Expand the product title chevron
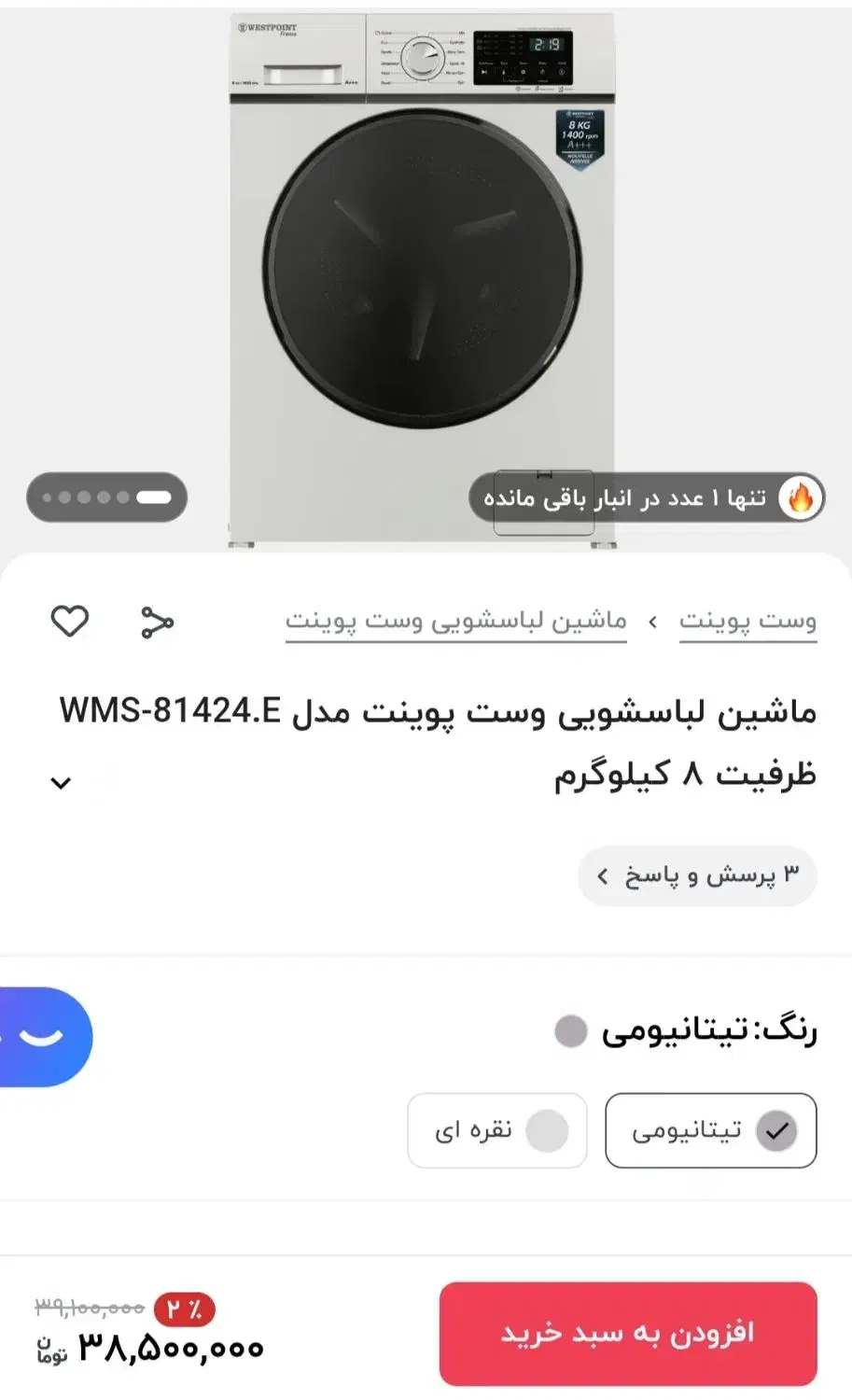The image size is (852, 1400). pyautogui.click(x=61, y=782)
